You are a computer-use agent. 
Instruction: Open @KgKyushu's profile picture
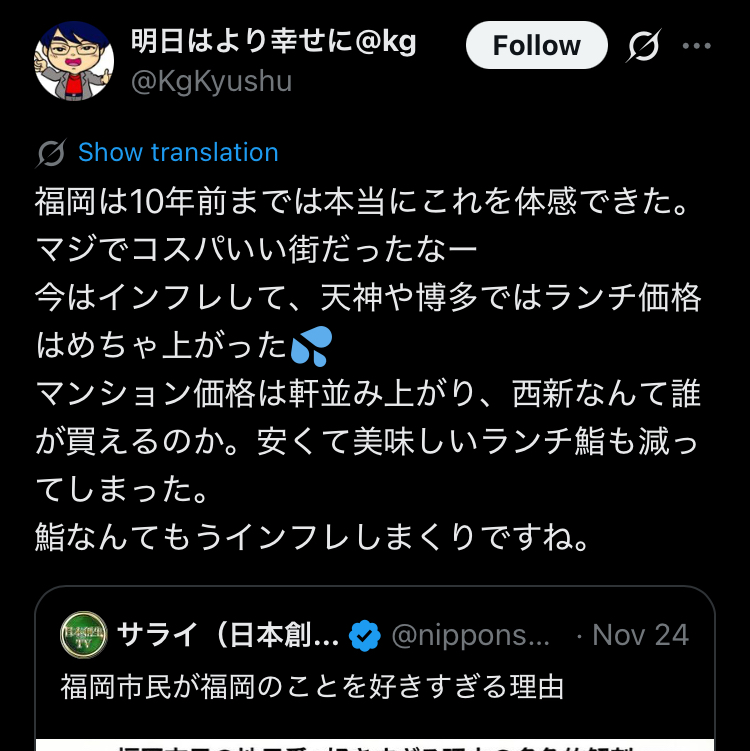(76, 59)
